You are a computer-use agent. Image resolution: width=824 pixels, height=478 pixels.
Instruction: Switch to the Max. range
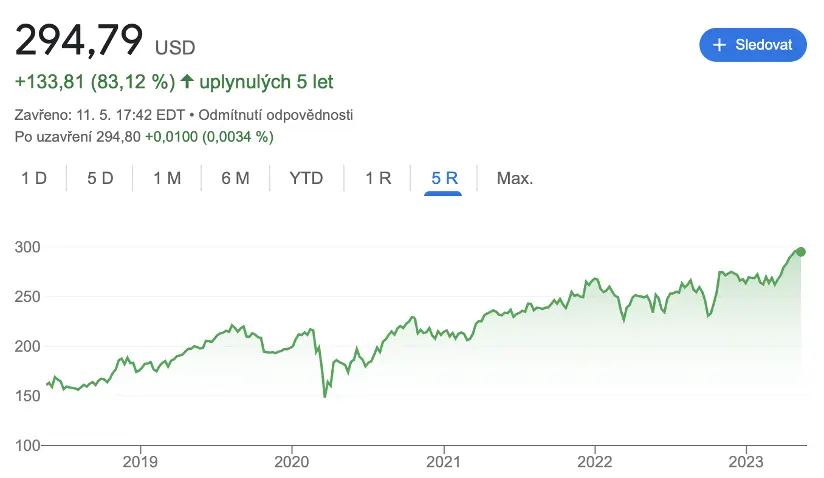(515, 178)
